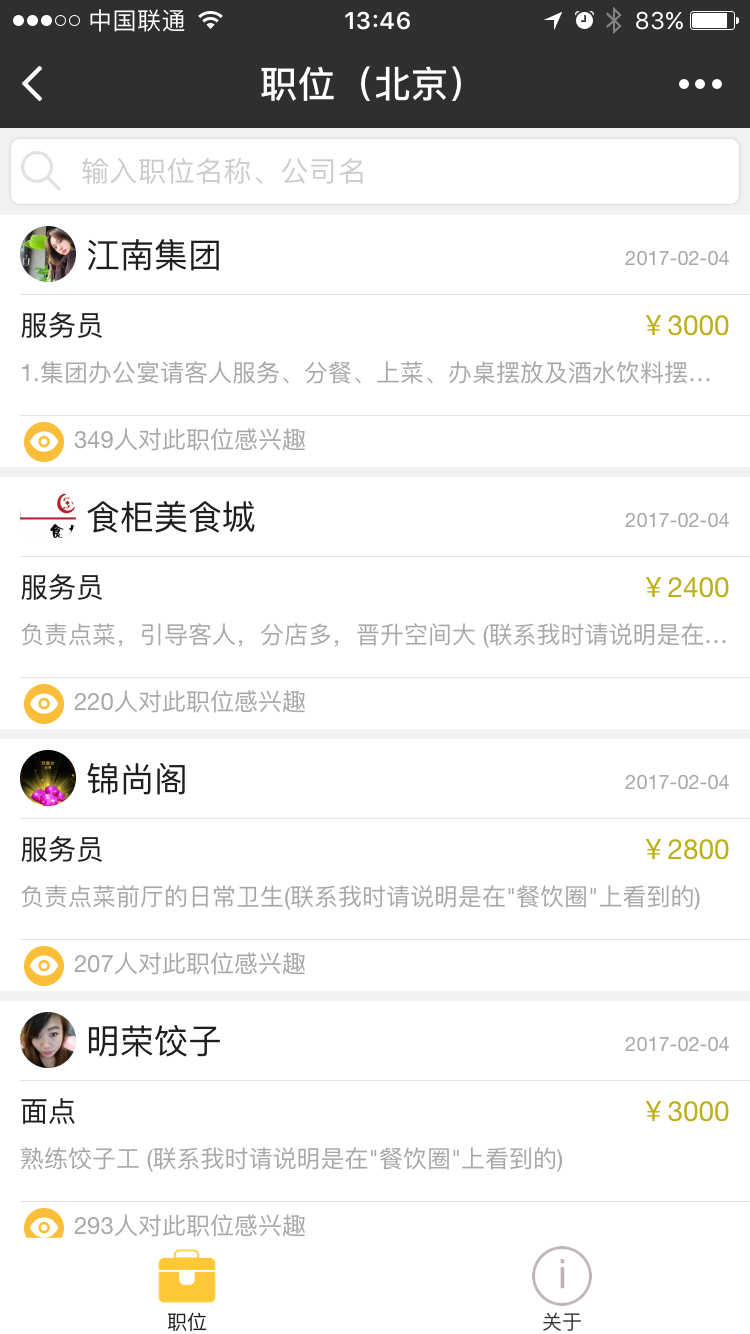Viewport: 750px width, 1334px height.
Task: Focus the job and company search box
Action: tap(375, 171)
